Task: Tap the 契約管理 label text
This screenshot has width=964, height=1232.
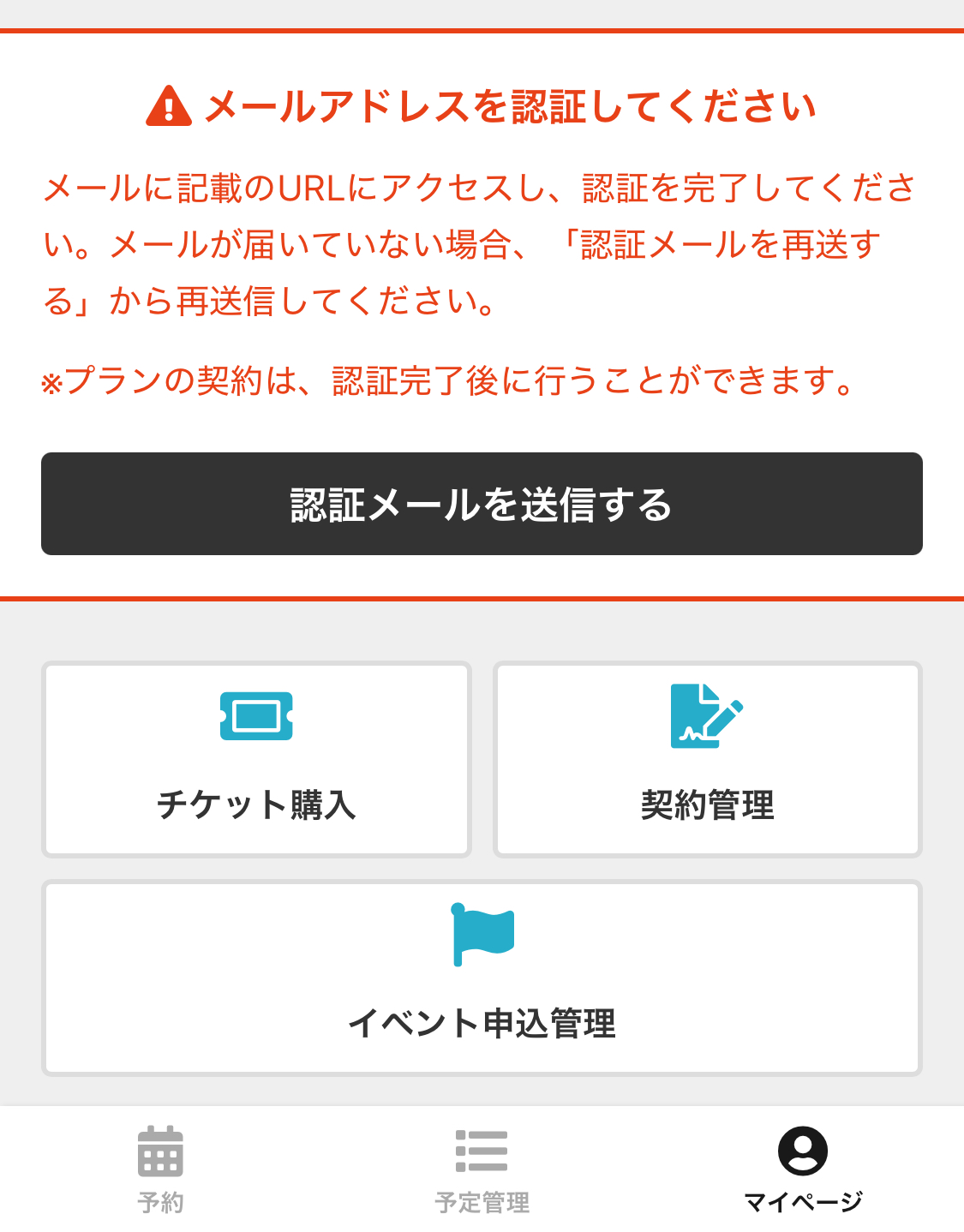Action: tap(706, 804)
